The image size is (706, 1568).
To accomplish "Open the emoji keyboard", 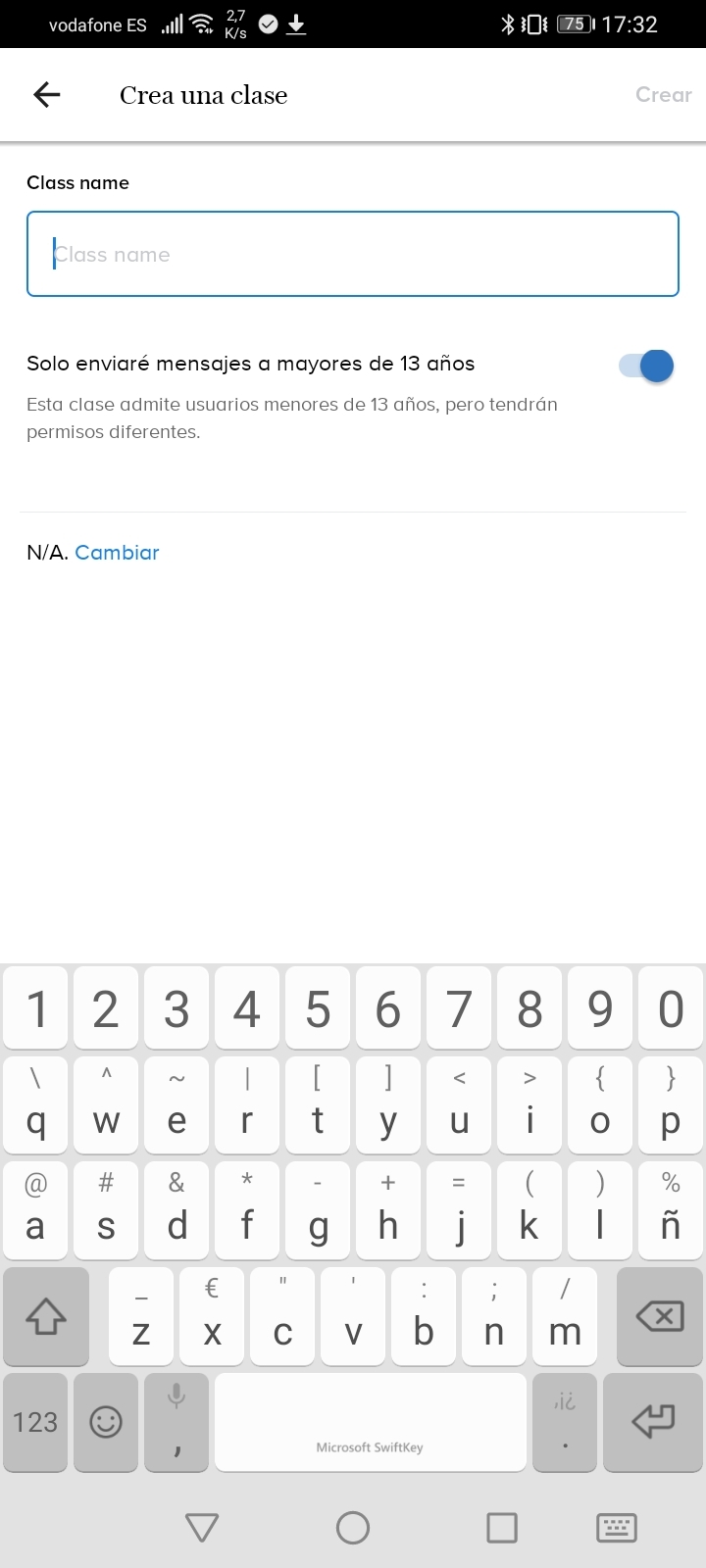I will click(x=106, y=1421).
